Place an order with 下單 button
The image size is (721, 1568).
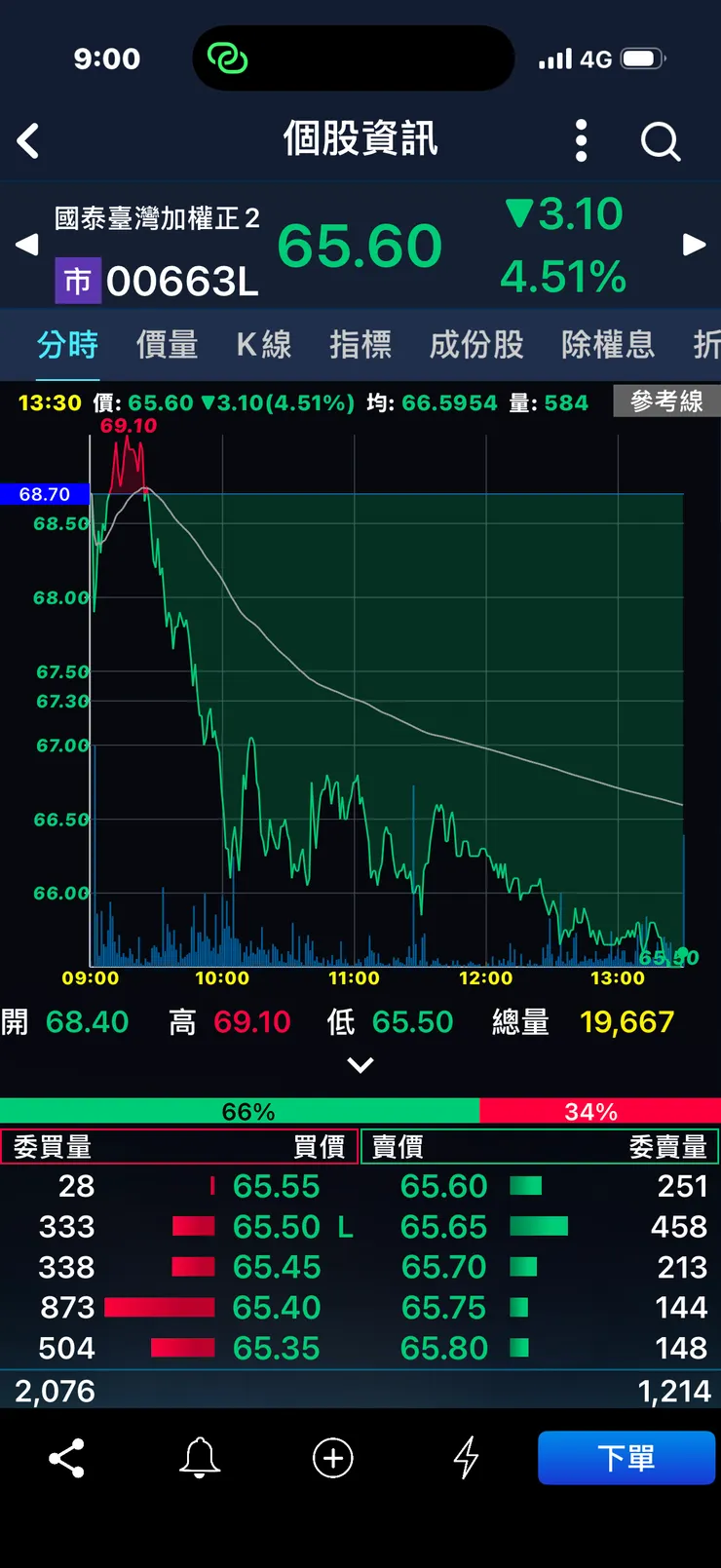[x=626, y=1458]
